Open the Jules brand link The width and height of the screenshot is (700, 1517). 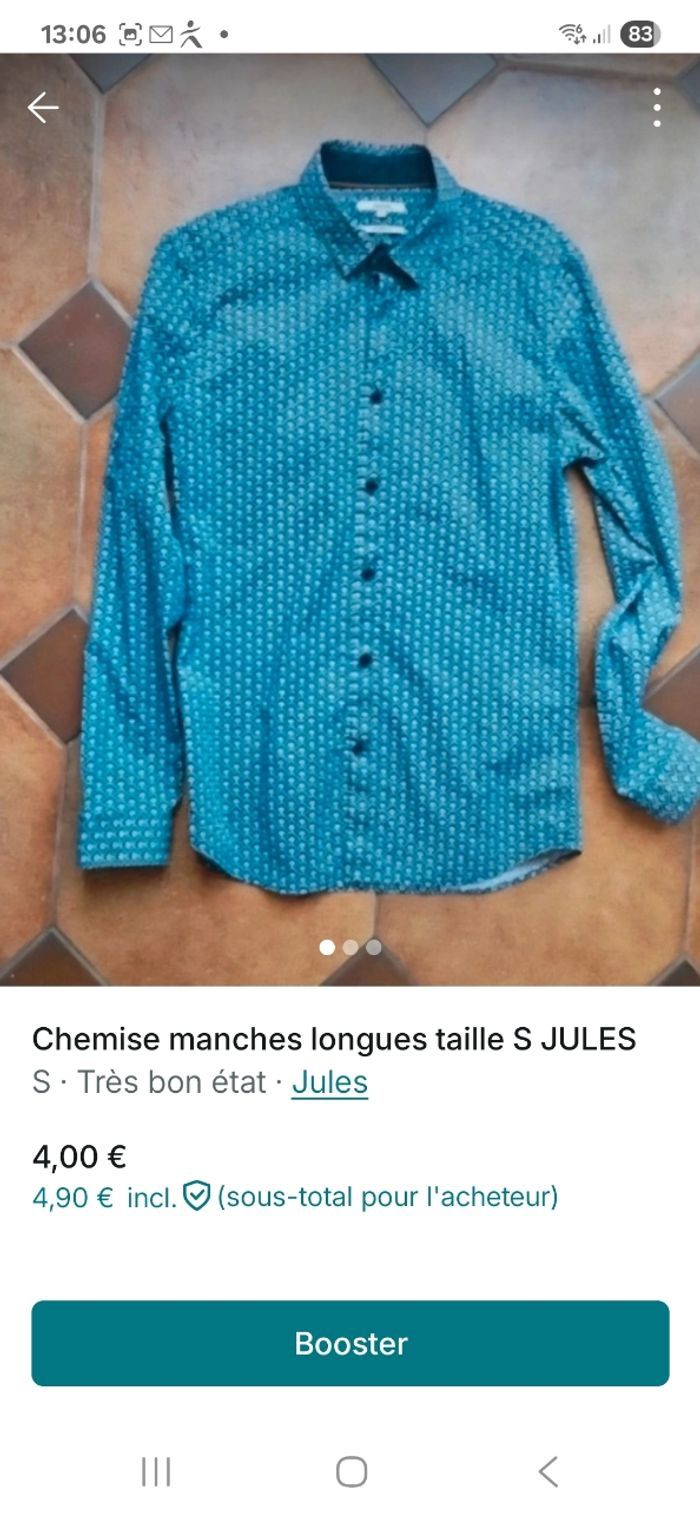(329, 1082)
